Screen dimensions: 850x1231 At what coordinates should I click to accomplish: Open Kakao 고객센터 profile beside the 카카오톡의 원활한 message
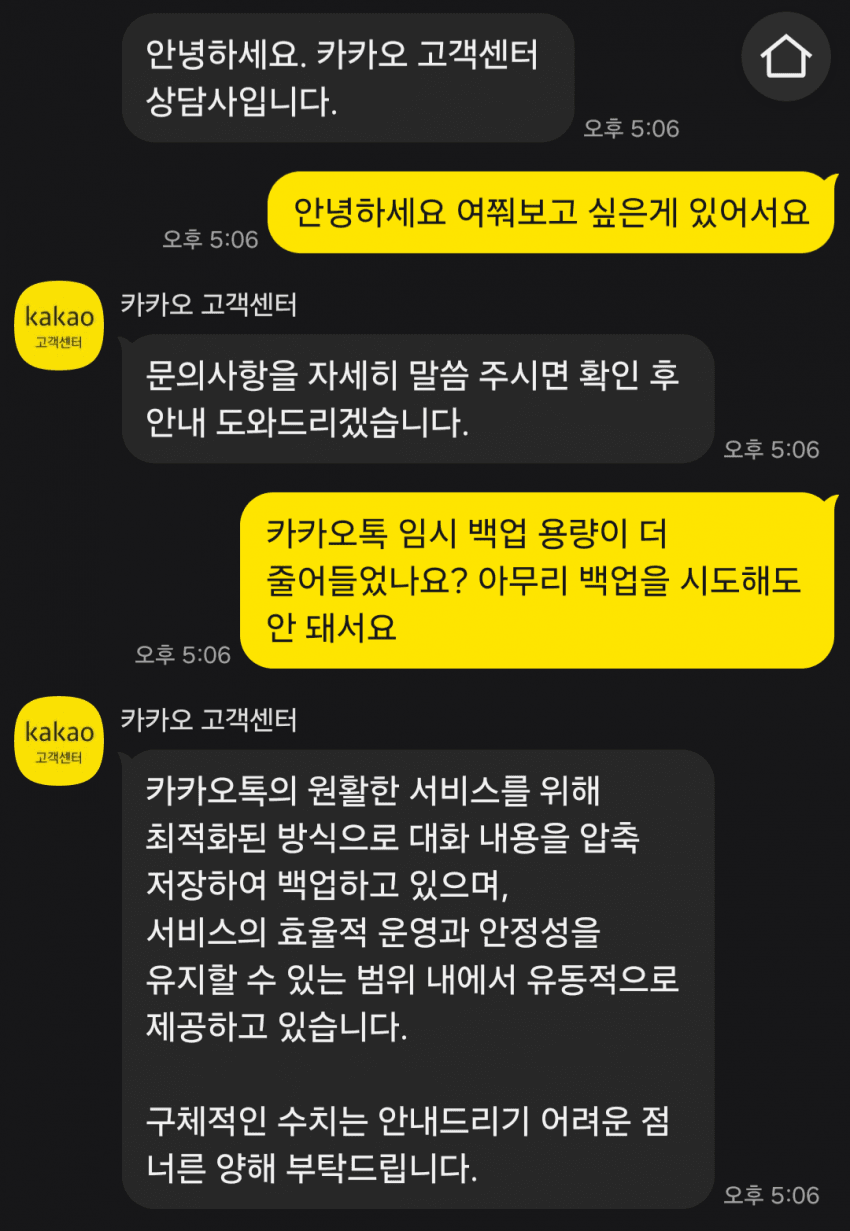(61, 740)
